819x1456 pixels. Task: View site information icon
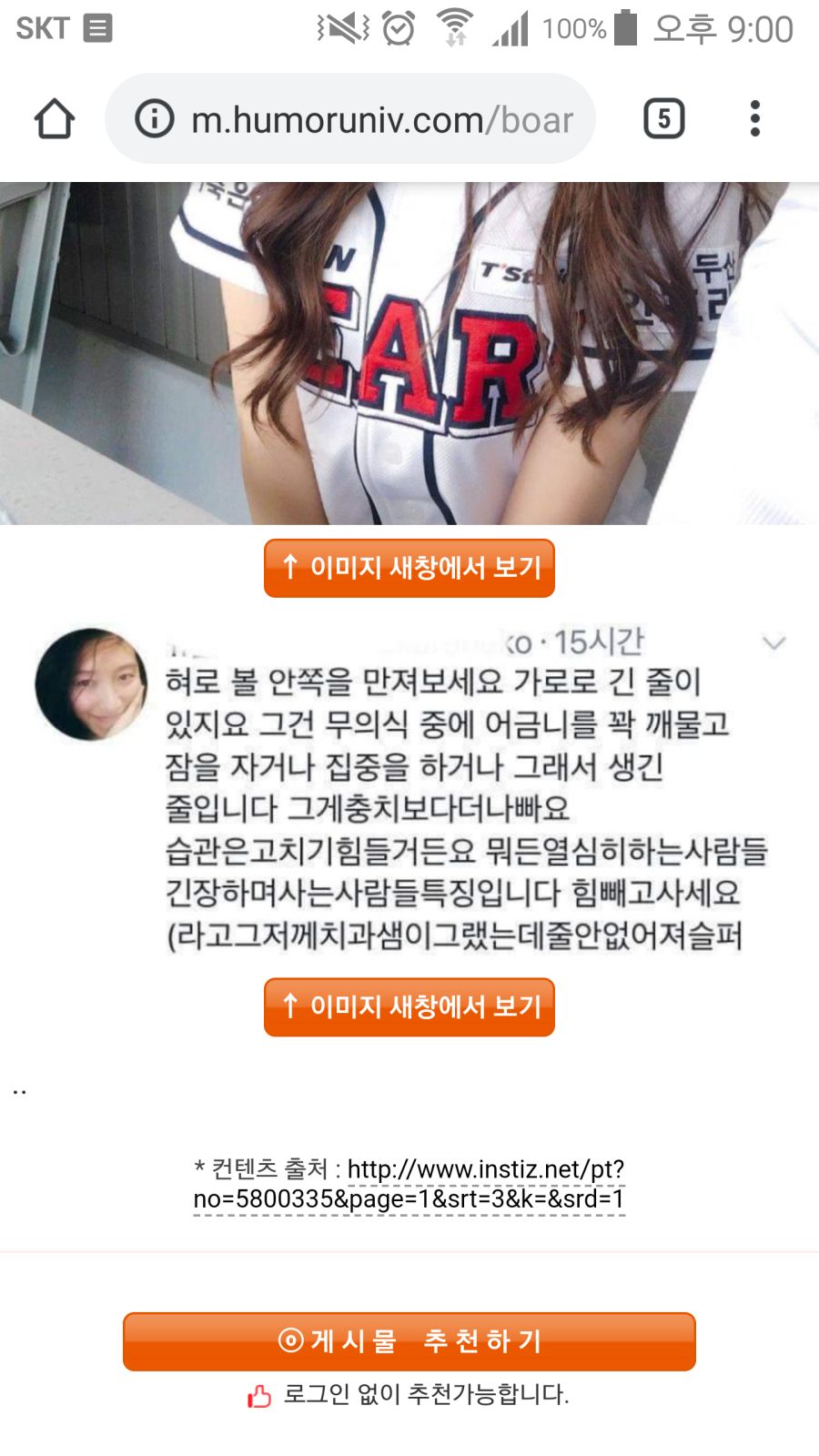tap(155, 119)
